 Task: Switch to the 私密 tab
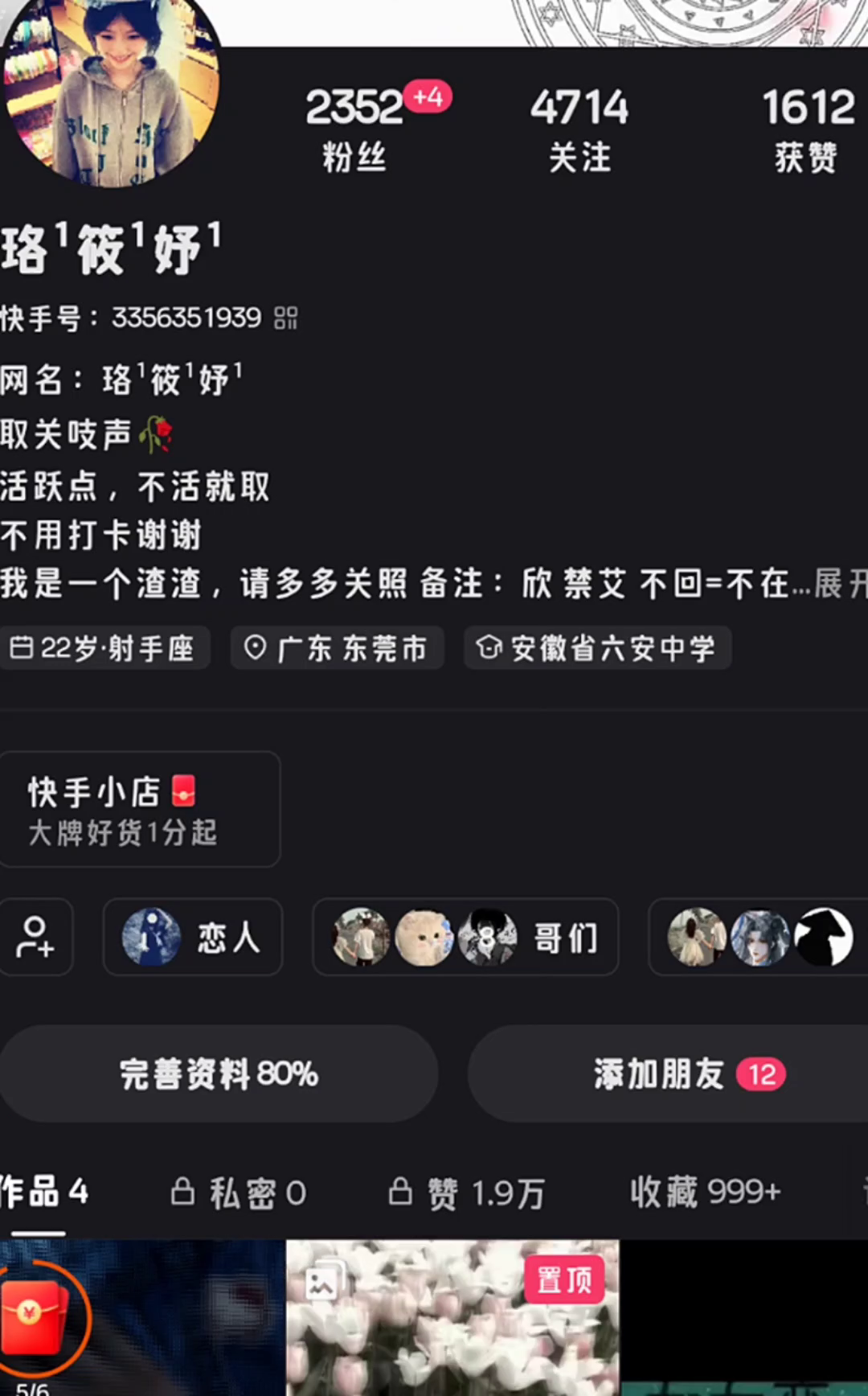(x=239, y=1193)
